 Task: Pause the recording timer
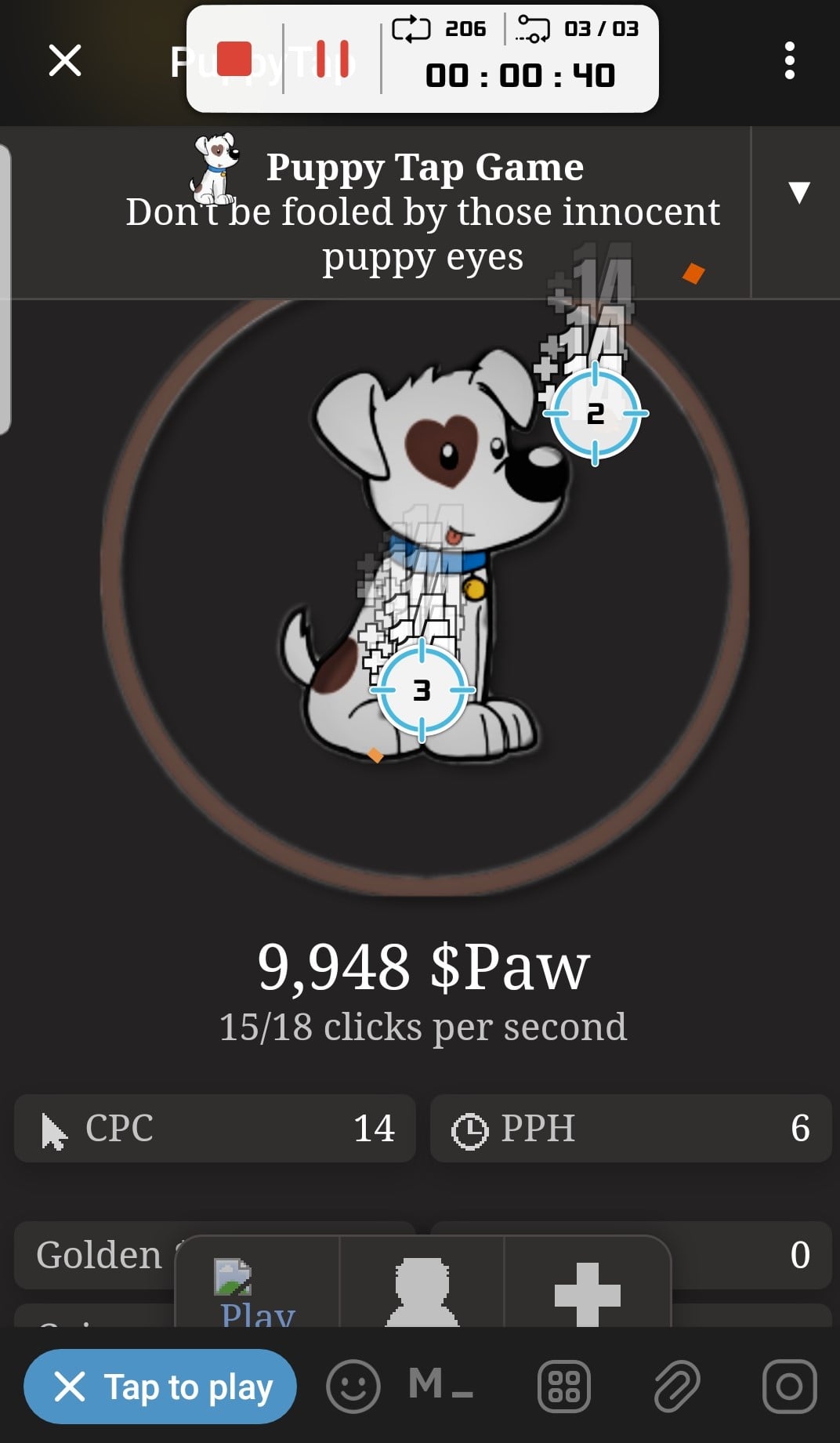(x=333, y=59)
